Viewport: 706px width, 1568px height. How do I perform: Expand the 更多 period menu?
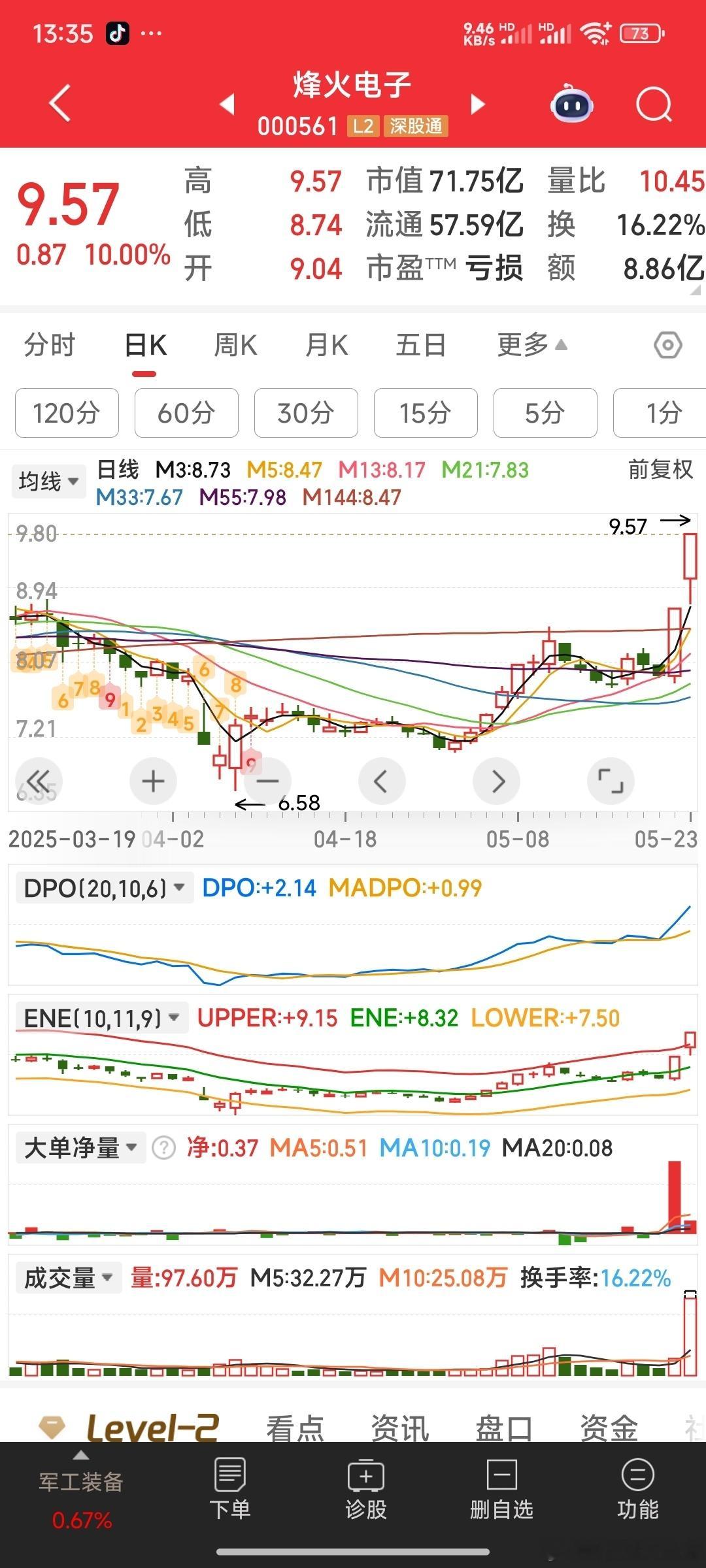click(531, 345)
